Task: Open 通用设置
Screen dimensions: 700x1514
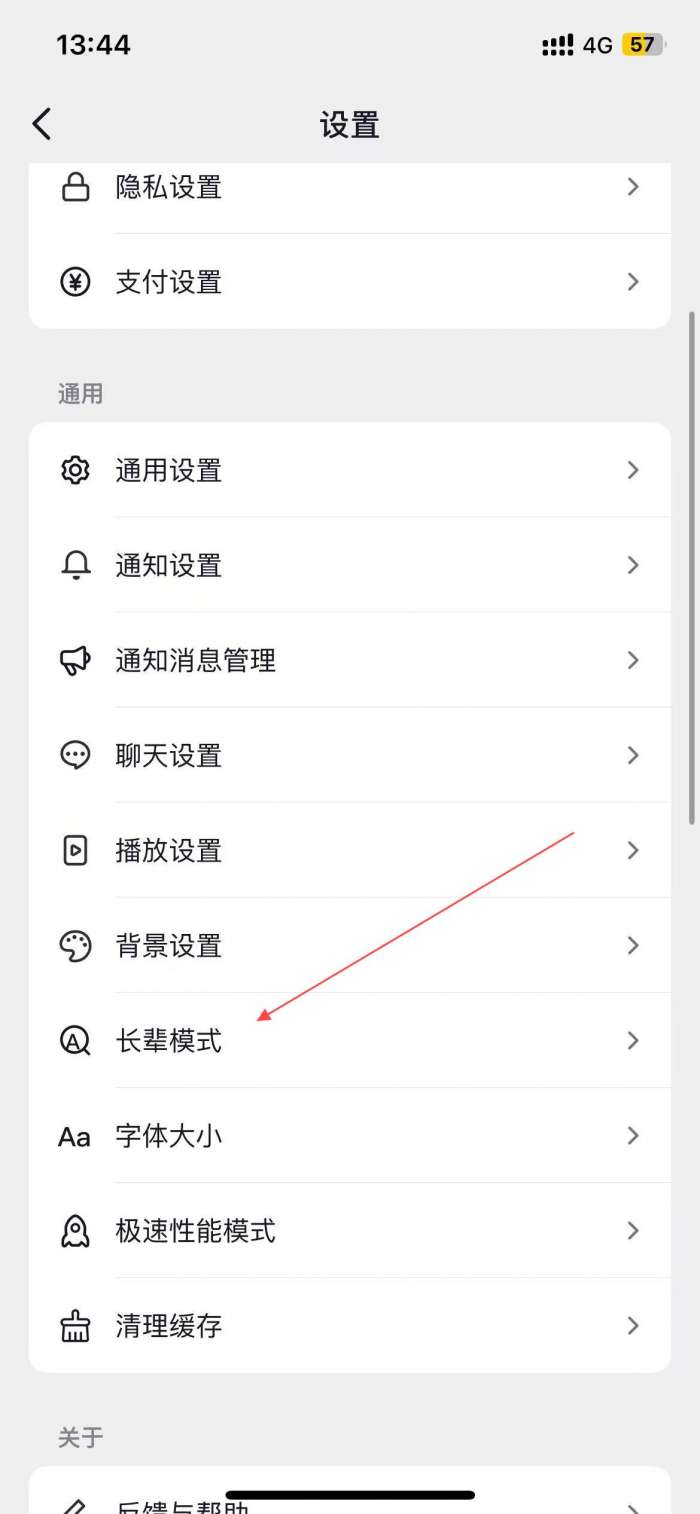Action: coord(350,470)
